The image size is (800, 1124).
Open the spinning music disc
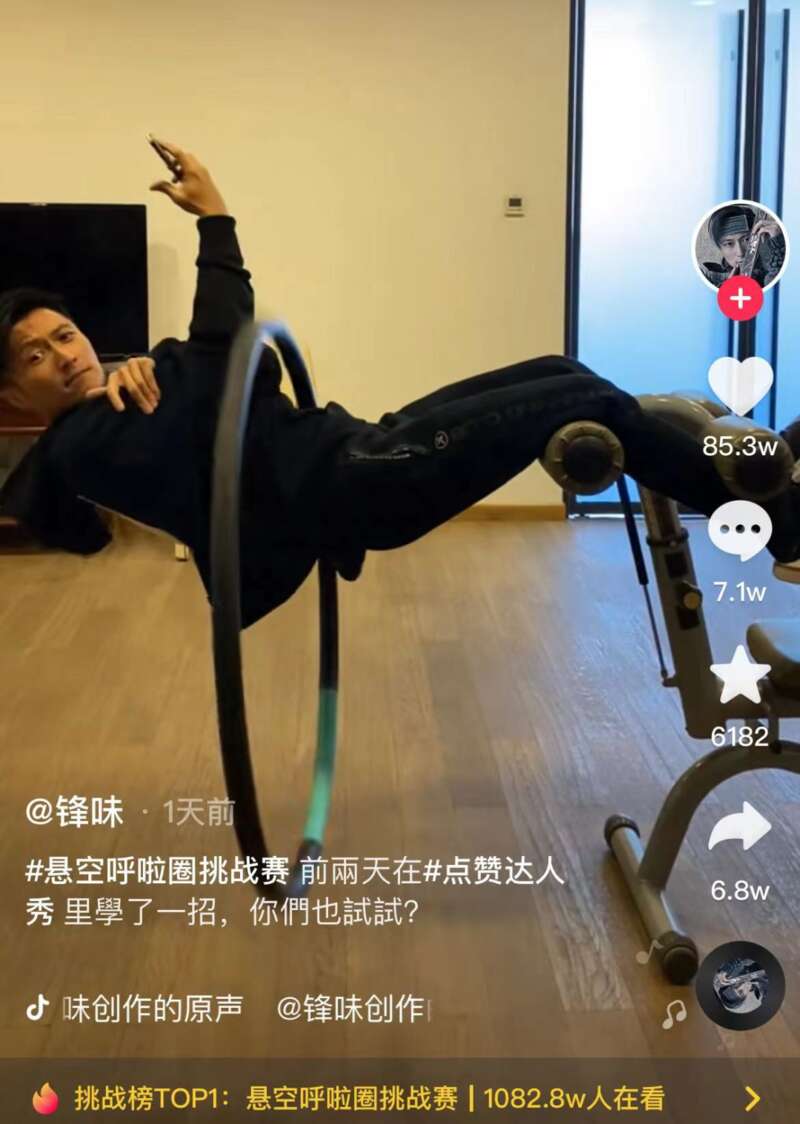click(x=740, y=985)
